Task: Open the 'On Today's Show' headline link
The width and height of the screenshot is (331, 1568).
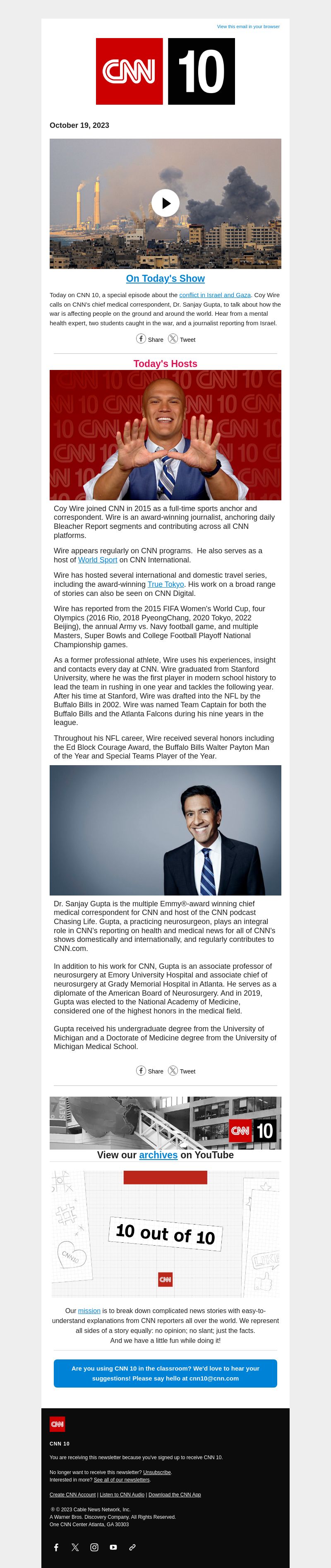Action: point(165,278)
